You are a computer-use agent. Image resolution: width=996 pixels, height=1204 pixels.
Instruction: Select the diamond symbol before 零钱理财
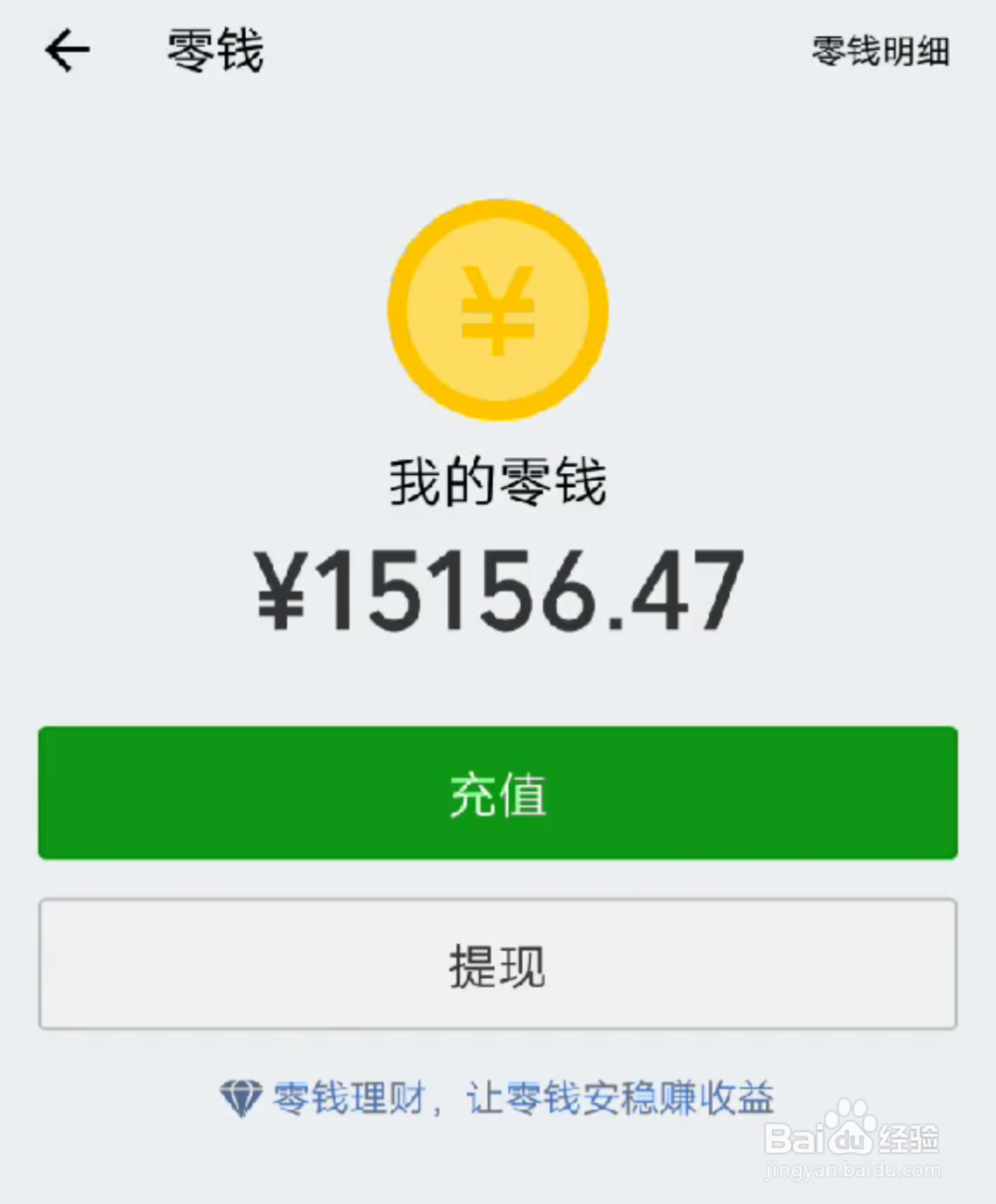coord(241,1099)
